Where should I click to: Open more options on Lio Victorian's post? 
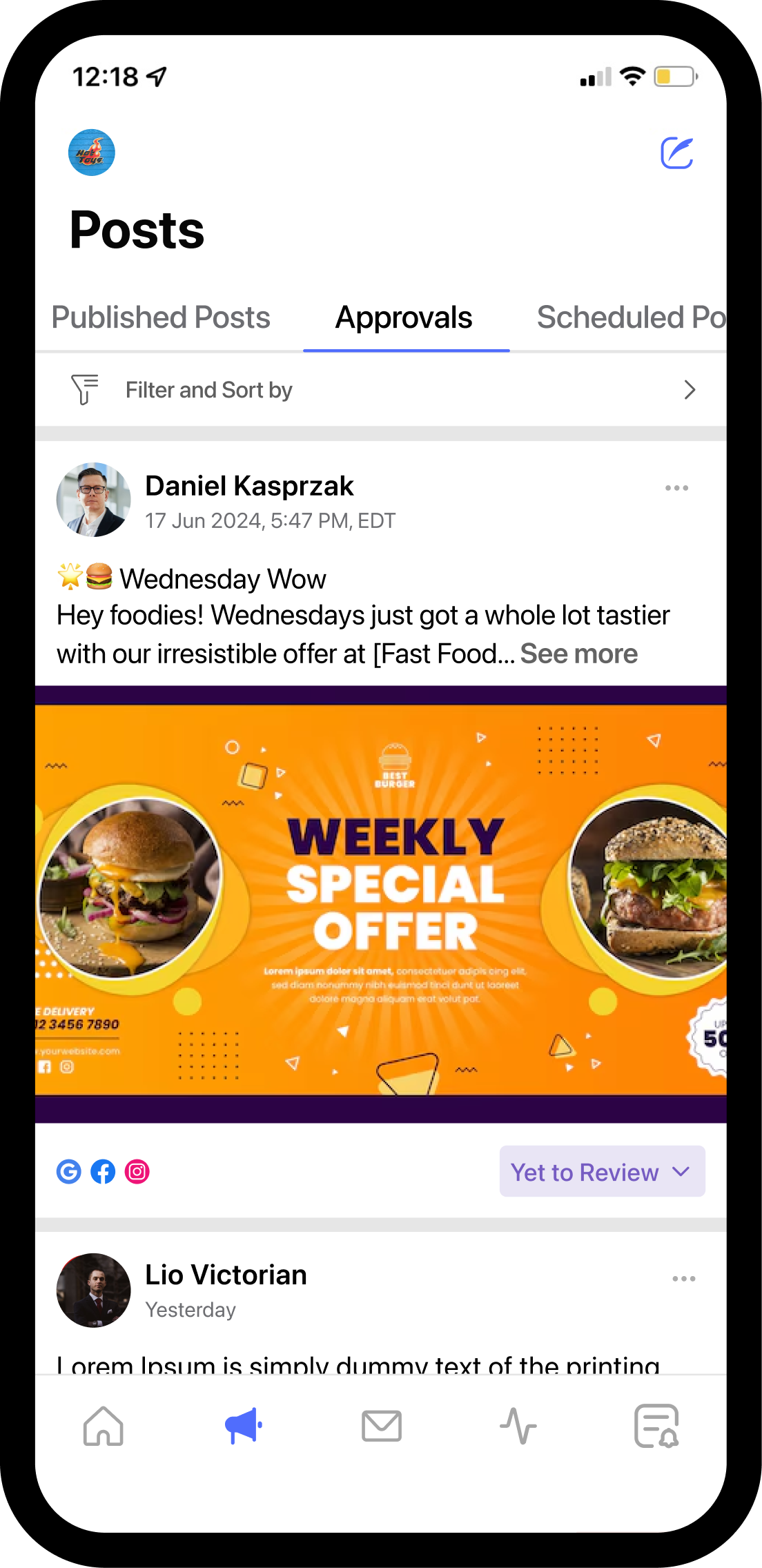click(683, 1278)
